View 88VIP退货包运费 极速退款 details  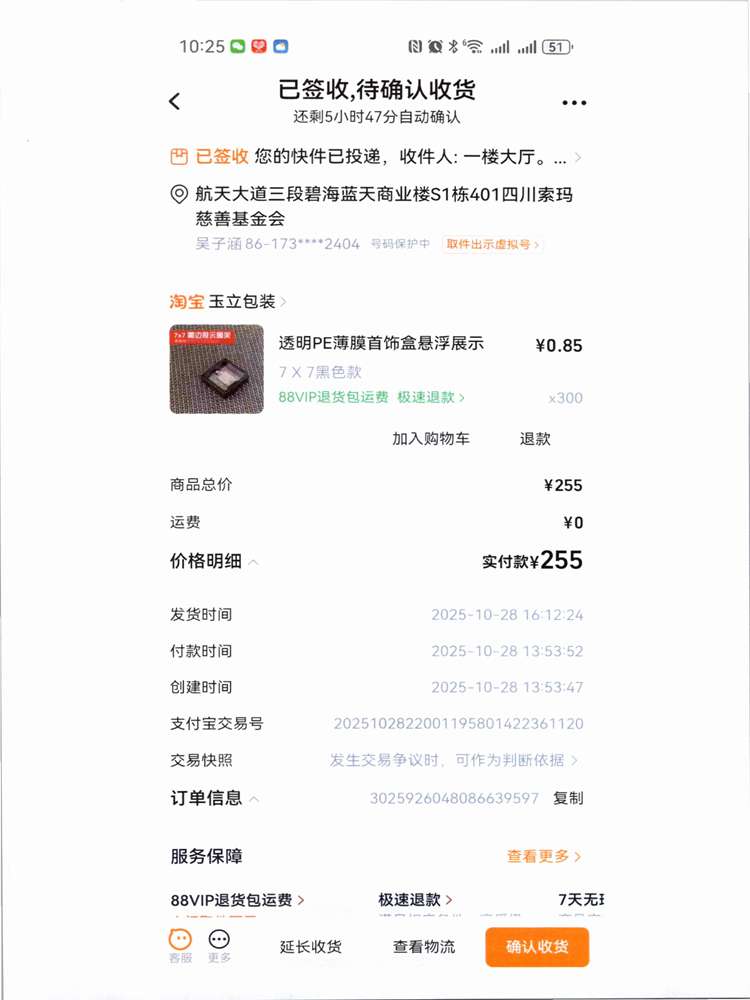coord(372,397)
